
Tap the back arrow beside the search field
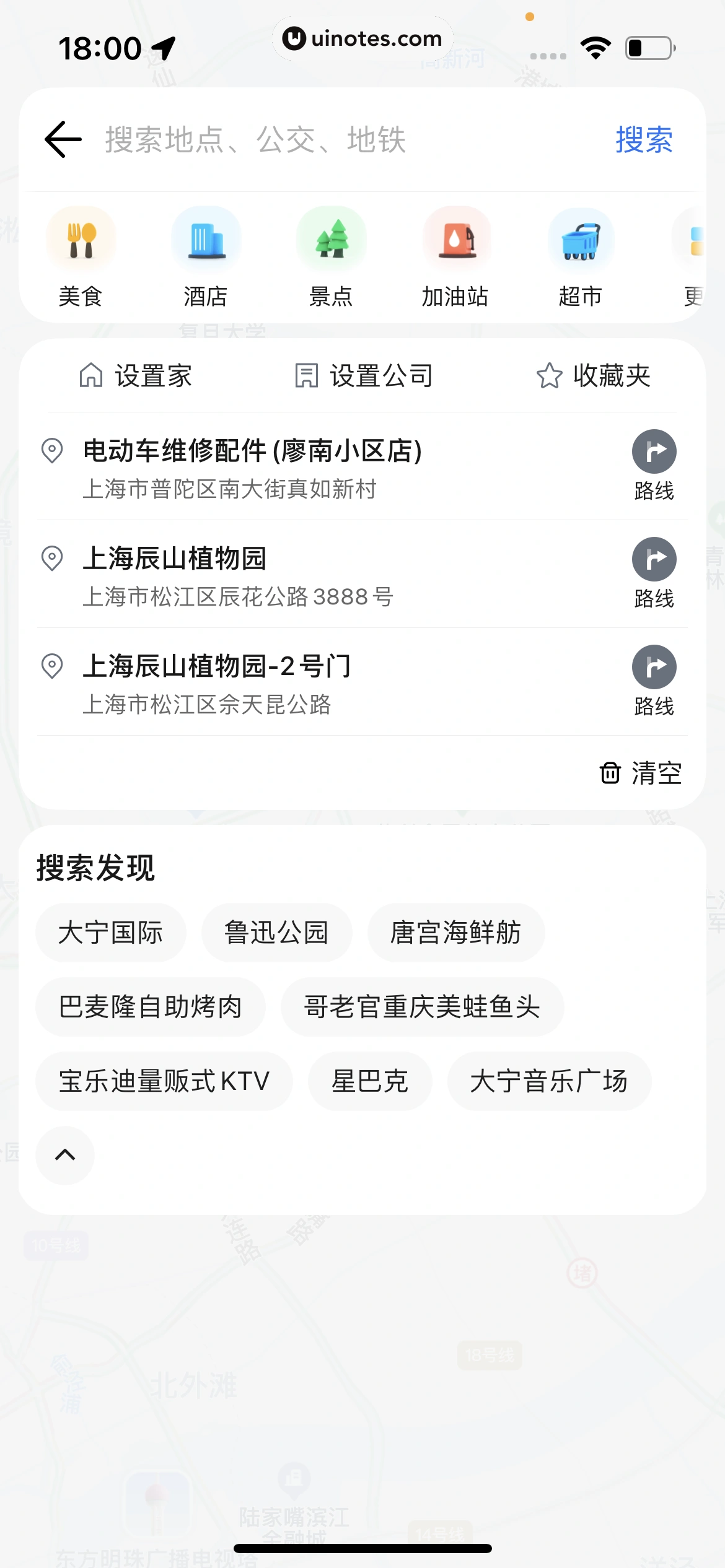(x=63, y=139)
